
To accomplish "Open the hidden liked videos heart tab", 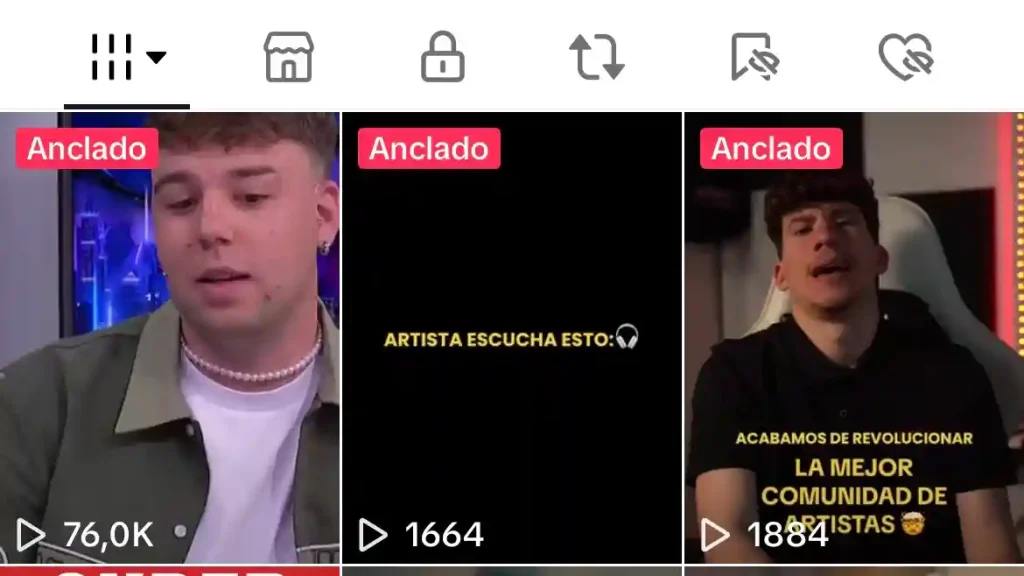I will (x=905, y=57).
